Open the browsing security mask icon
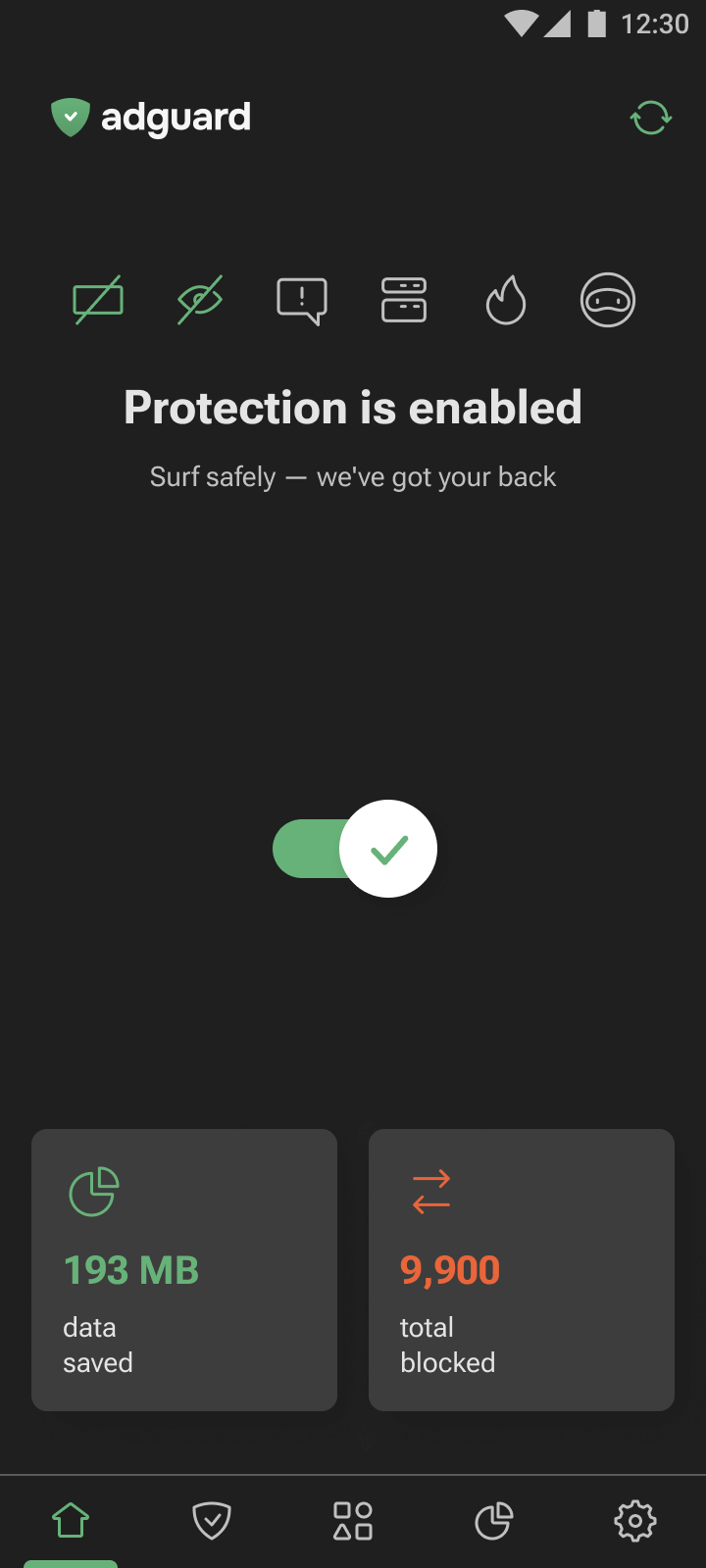The height and width of the screenshot is (1568, 706). [608, 300]
